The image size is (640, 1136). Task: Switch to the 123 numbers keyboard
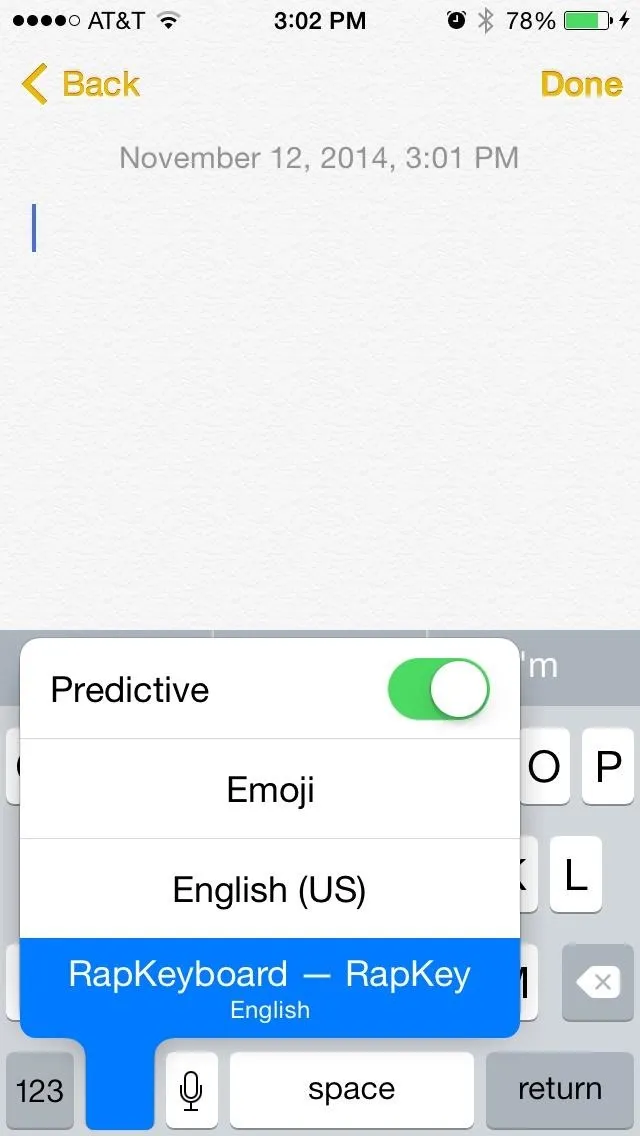pos(40,1090)
